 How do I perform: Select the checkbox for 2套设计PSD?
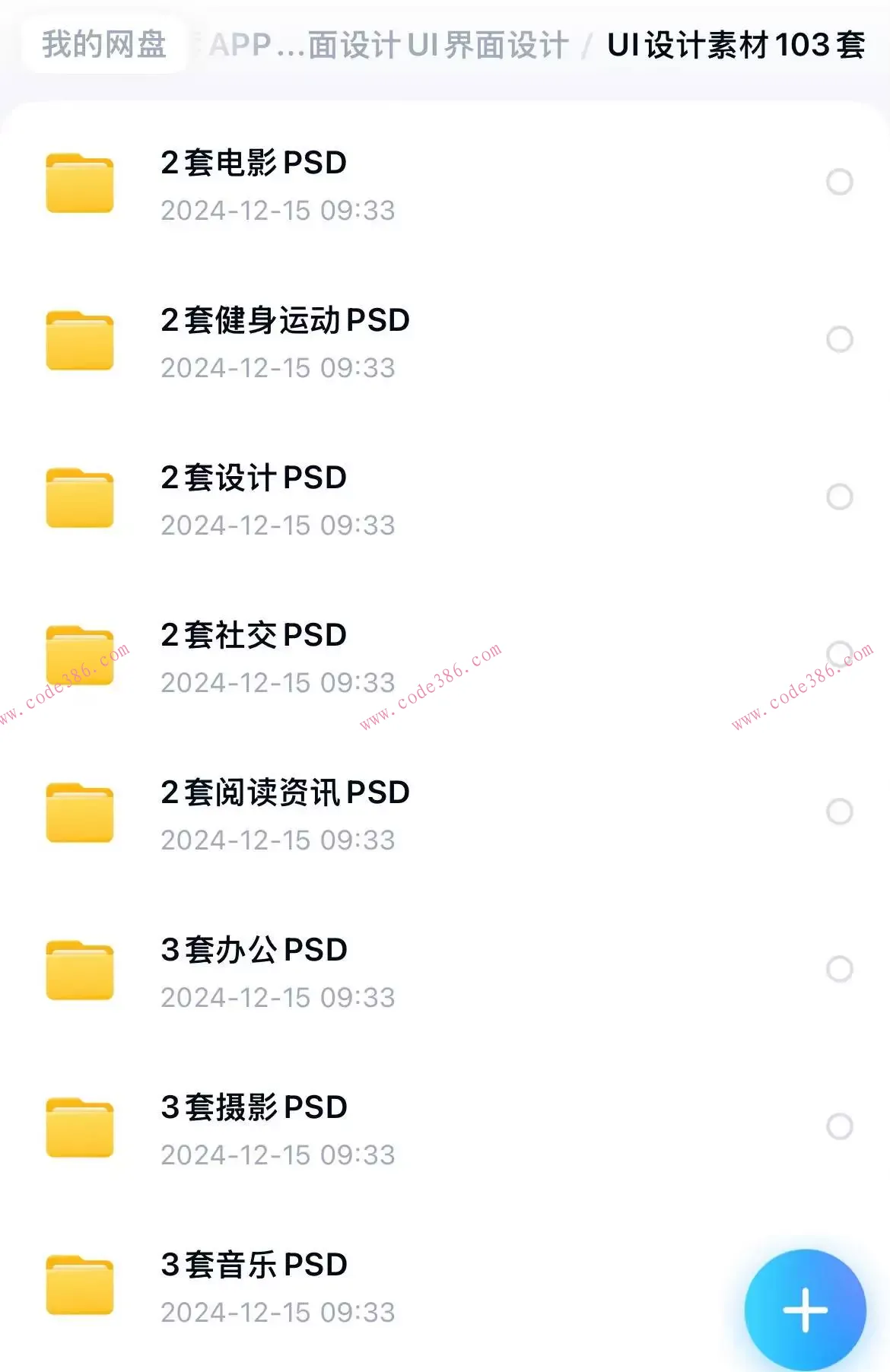point(840,497)
